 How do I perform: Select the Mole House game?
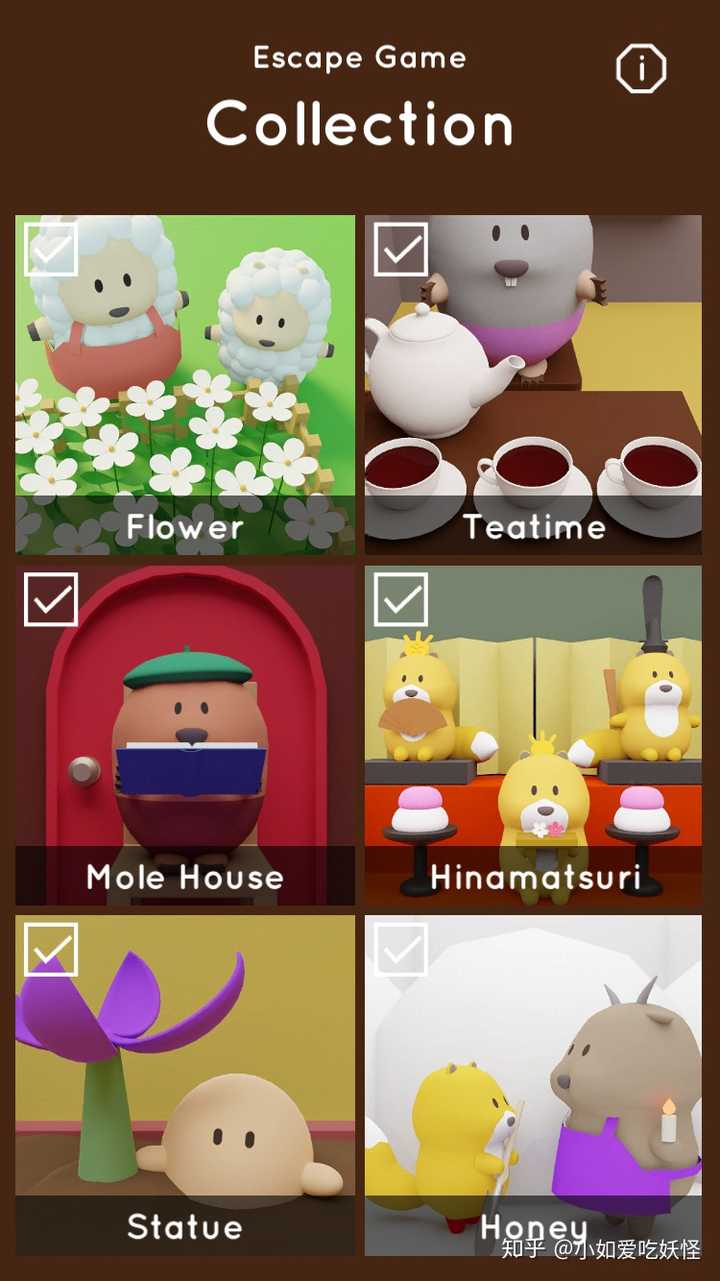[185, 735]
